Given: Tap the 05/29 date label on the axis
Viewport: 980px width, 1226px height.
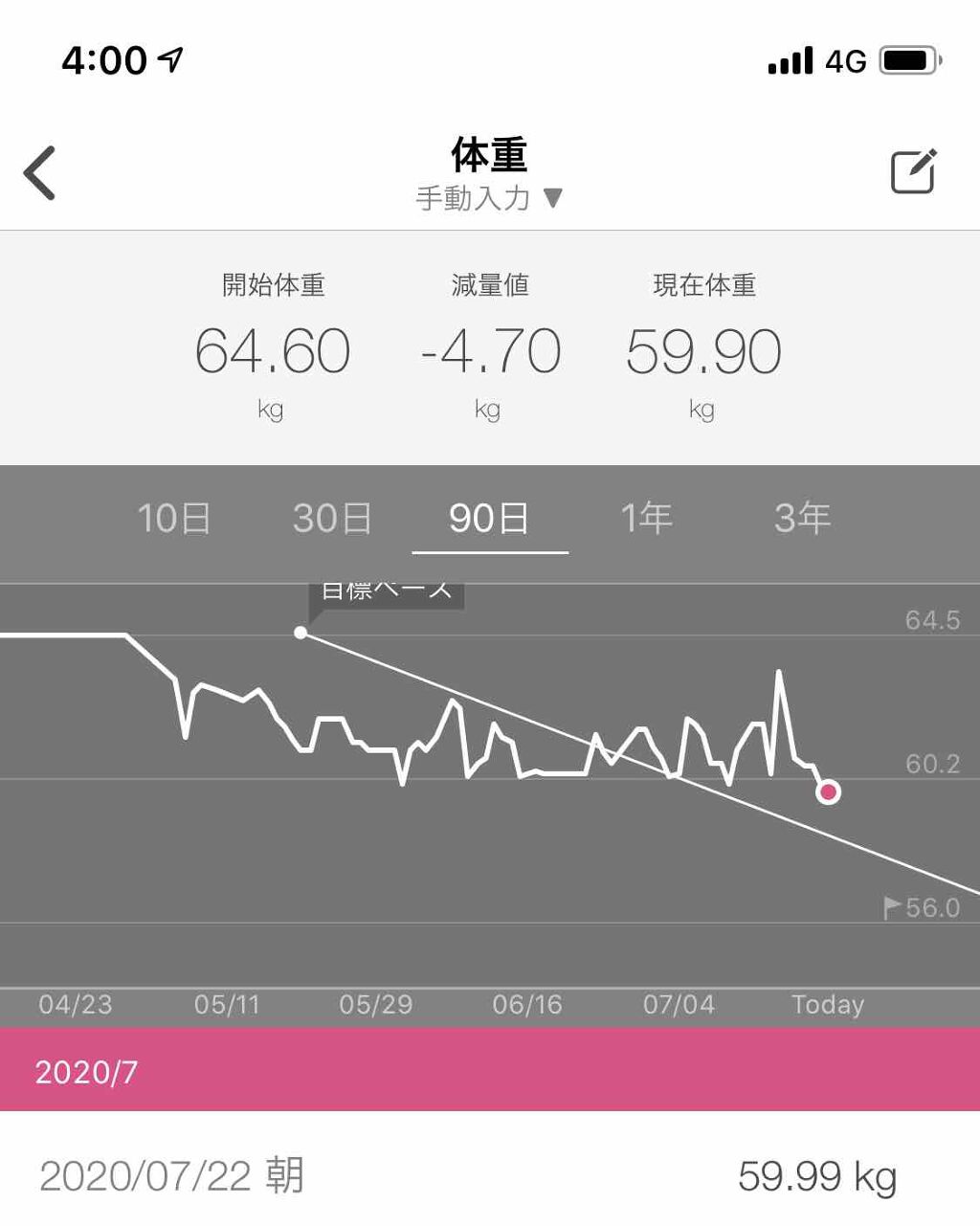Looking at the screenshot, I should coord(377,1005).
